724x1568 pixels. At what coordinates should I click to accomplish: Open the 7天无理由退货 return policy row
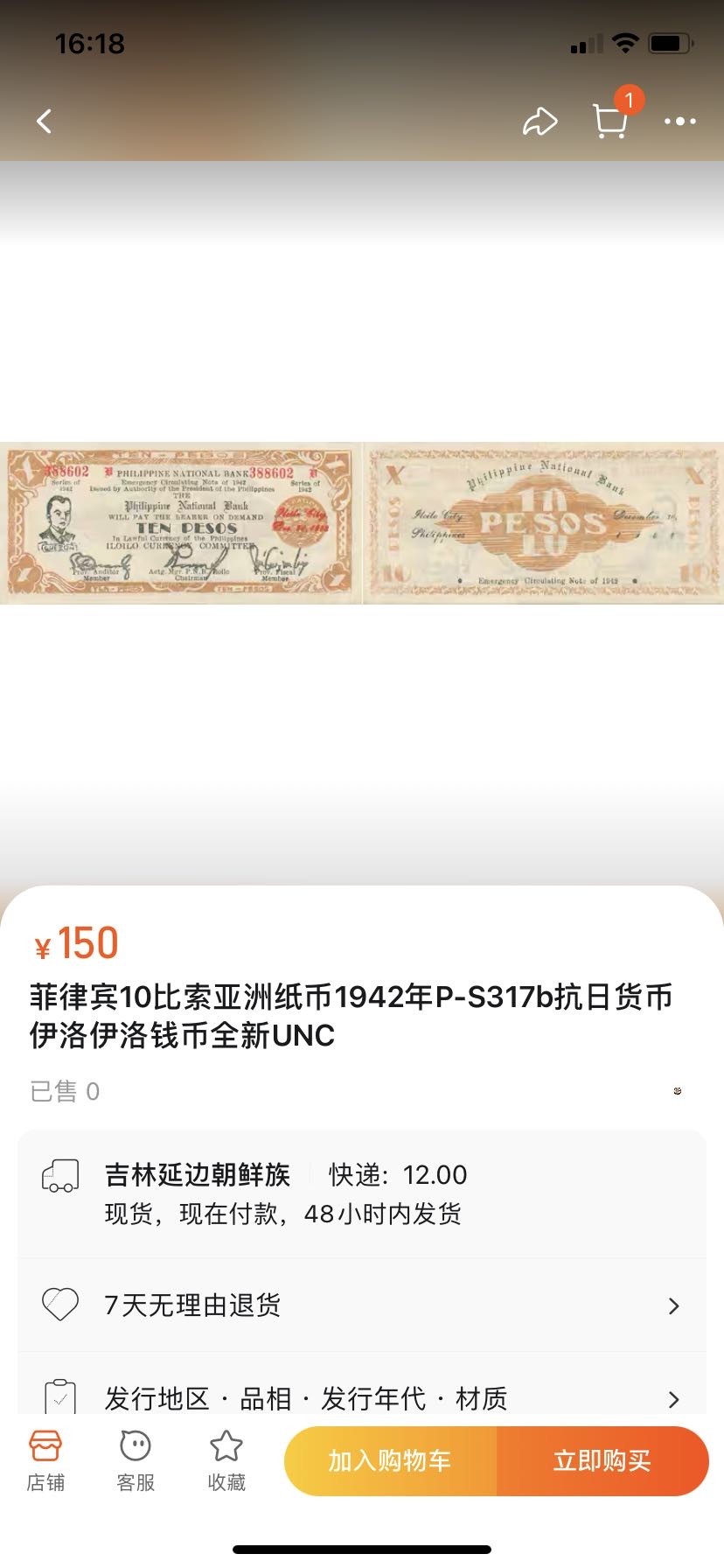point(362,1305)
